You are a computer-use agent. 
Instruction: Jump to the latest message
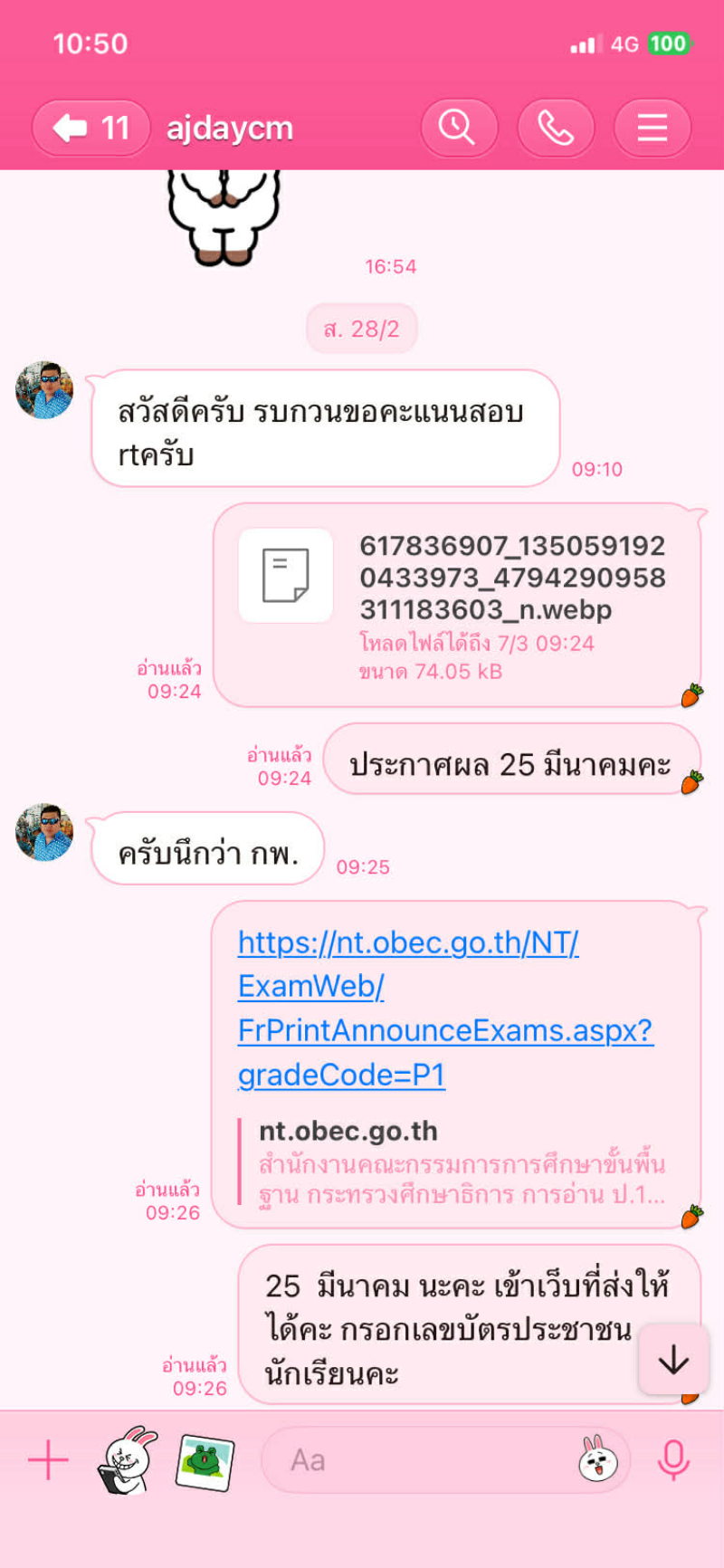pos(673,1360)
